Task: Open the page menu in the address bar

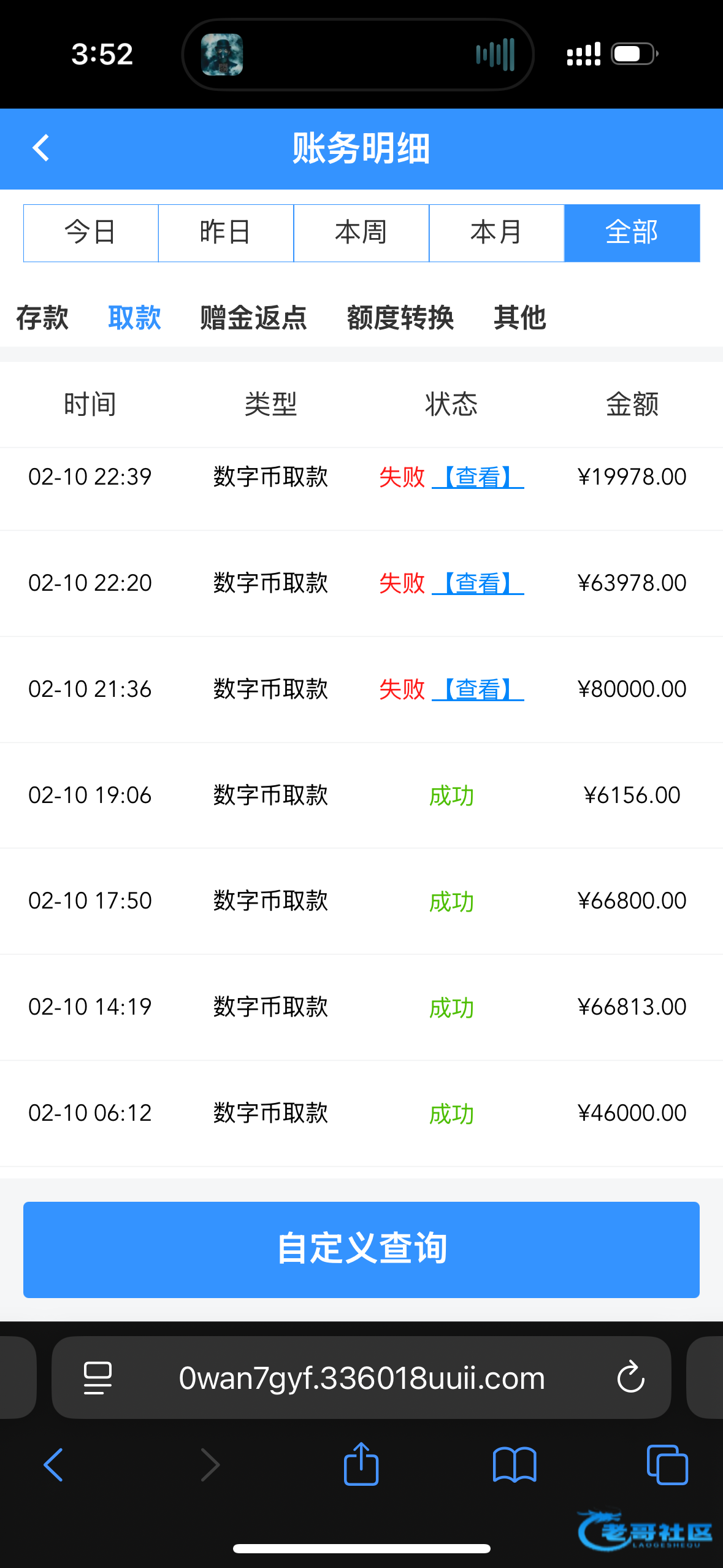Action: point(98,1377)
